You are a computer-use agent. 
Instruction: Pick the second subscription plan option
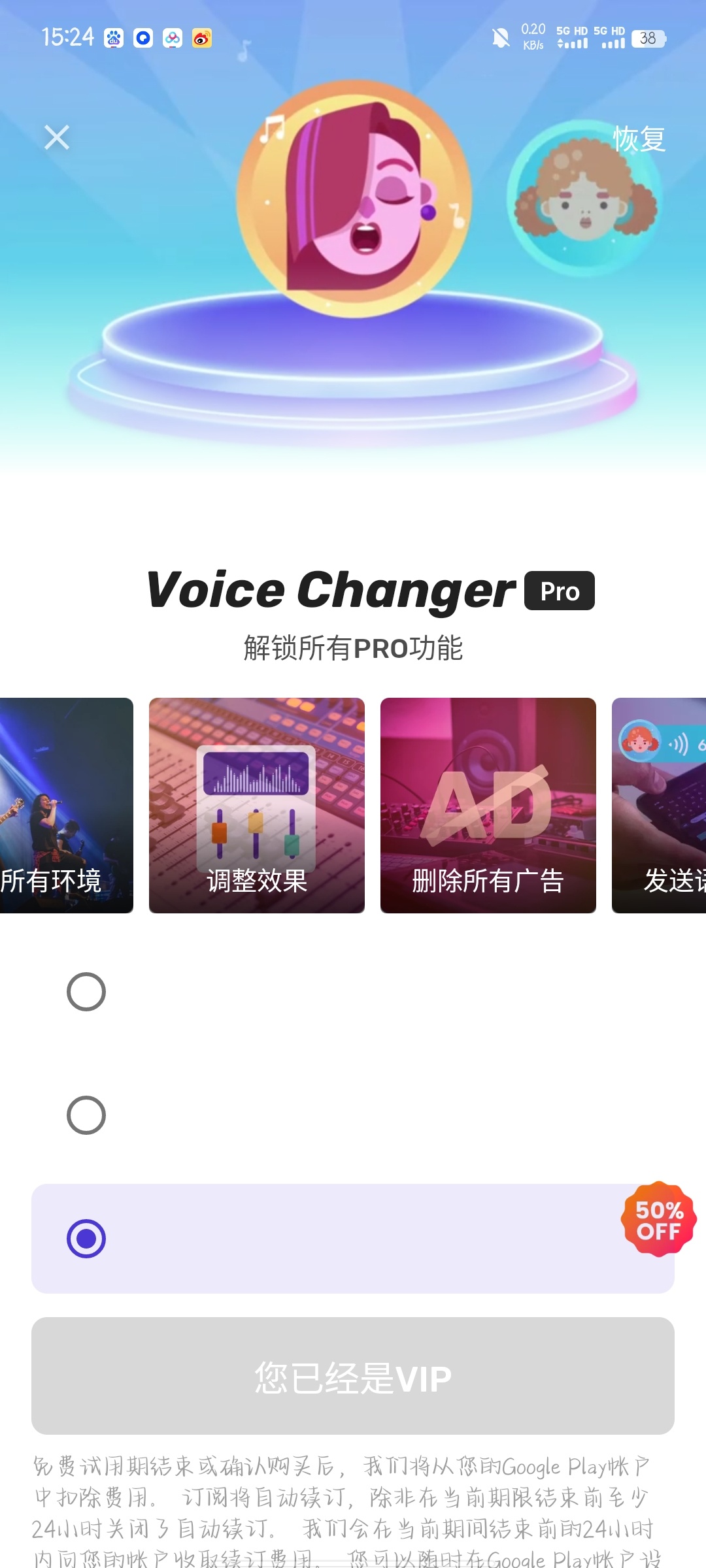pyautogui.click(x=86, y=1115)
